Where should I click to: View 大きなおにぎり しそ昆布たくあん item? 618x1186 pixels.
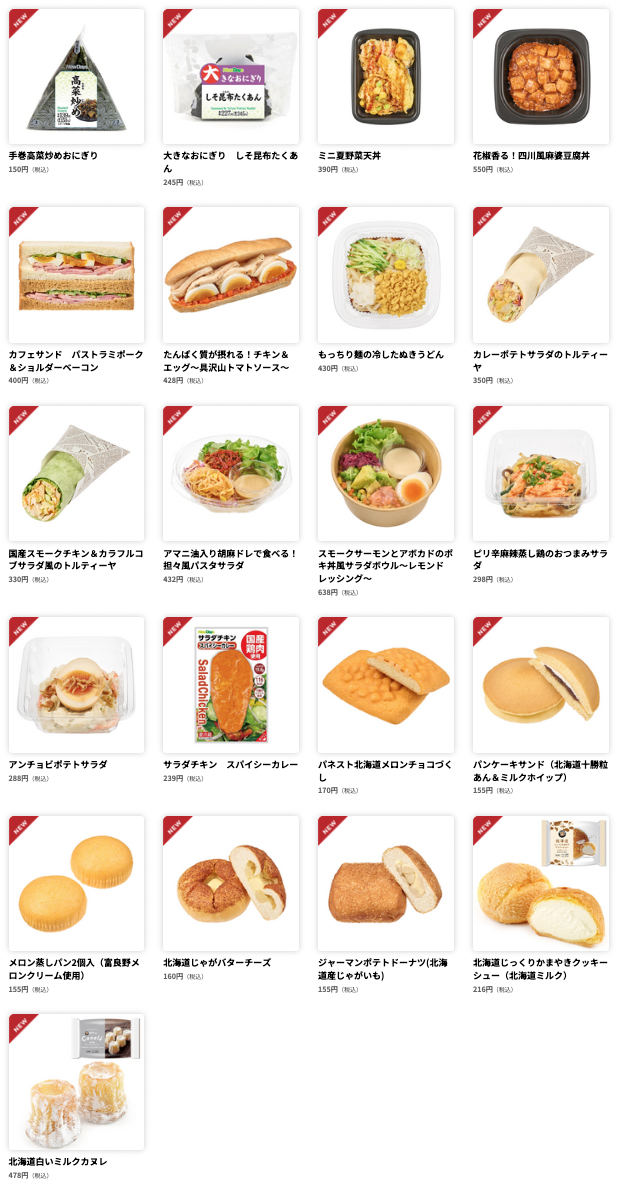(x=231, y=77)
